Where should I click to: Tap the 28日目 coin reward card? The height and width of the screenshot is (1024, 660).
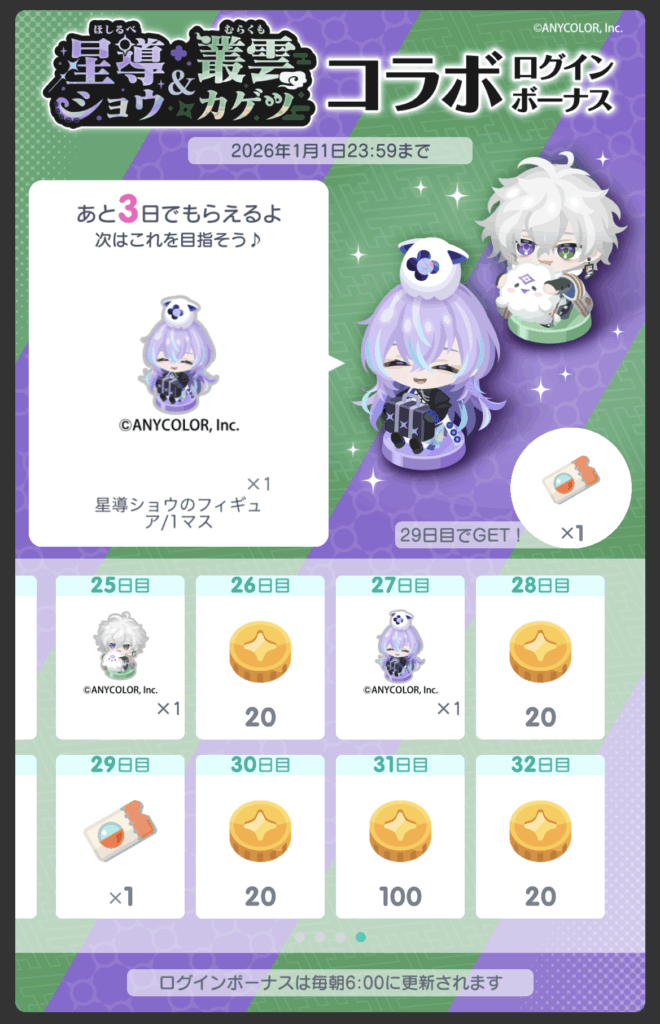click(540, 657)
